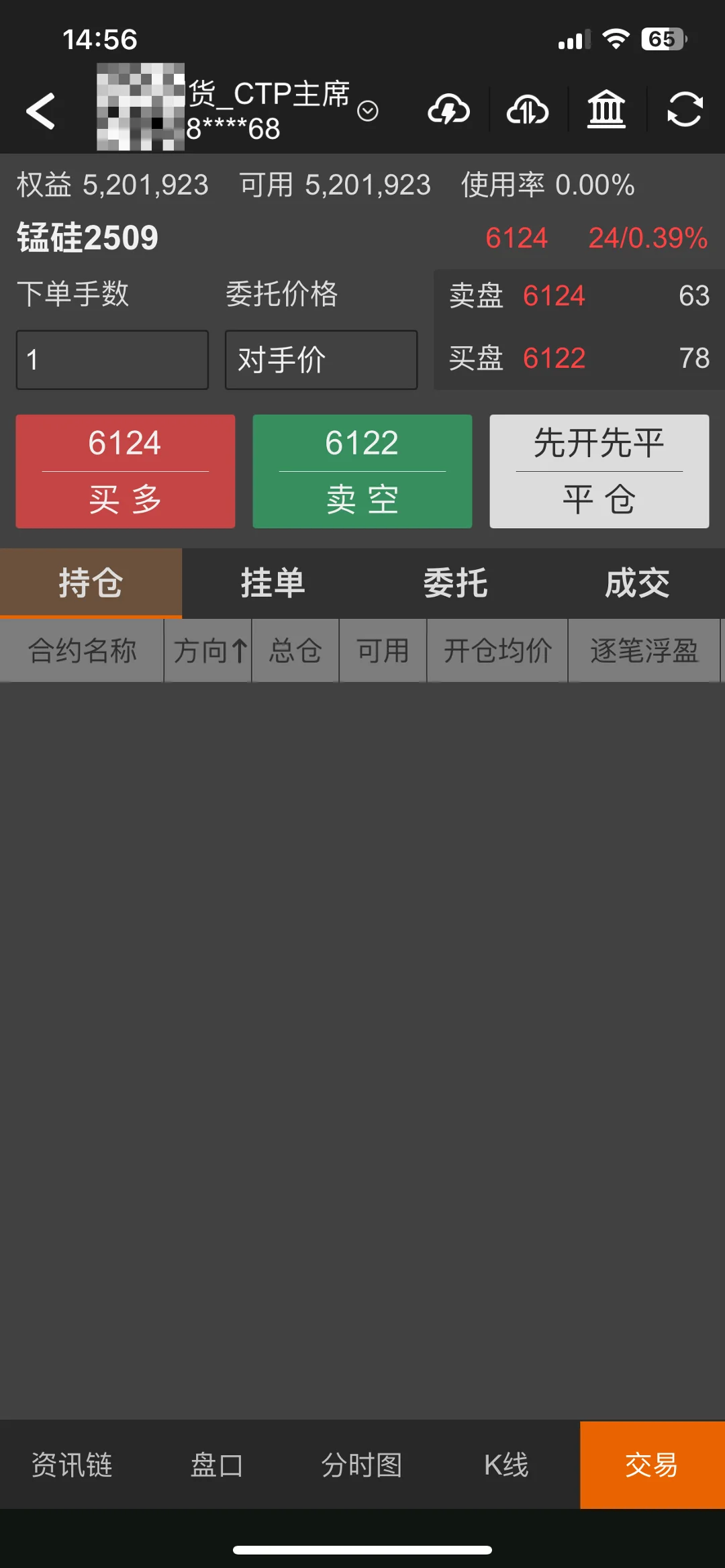
Task: Open the bank-futures transfer icon
Action: (606, 109)
